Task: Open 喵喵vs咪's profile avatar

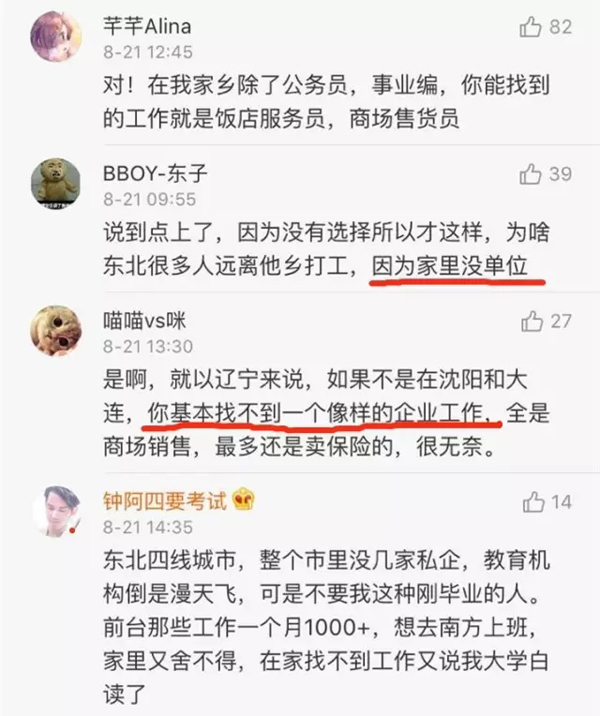Action: [56, 329]
